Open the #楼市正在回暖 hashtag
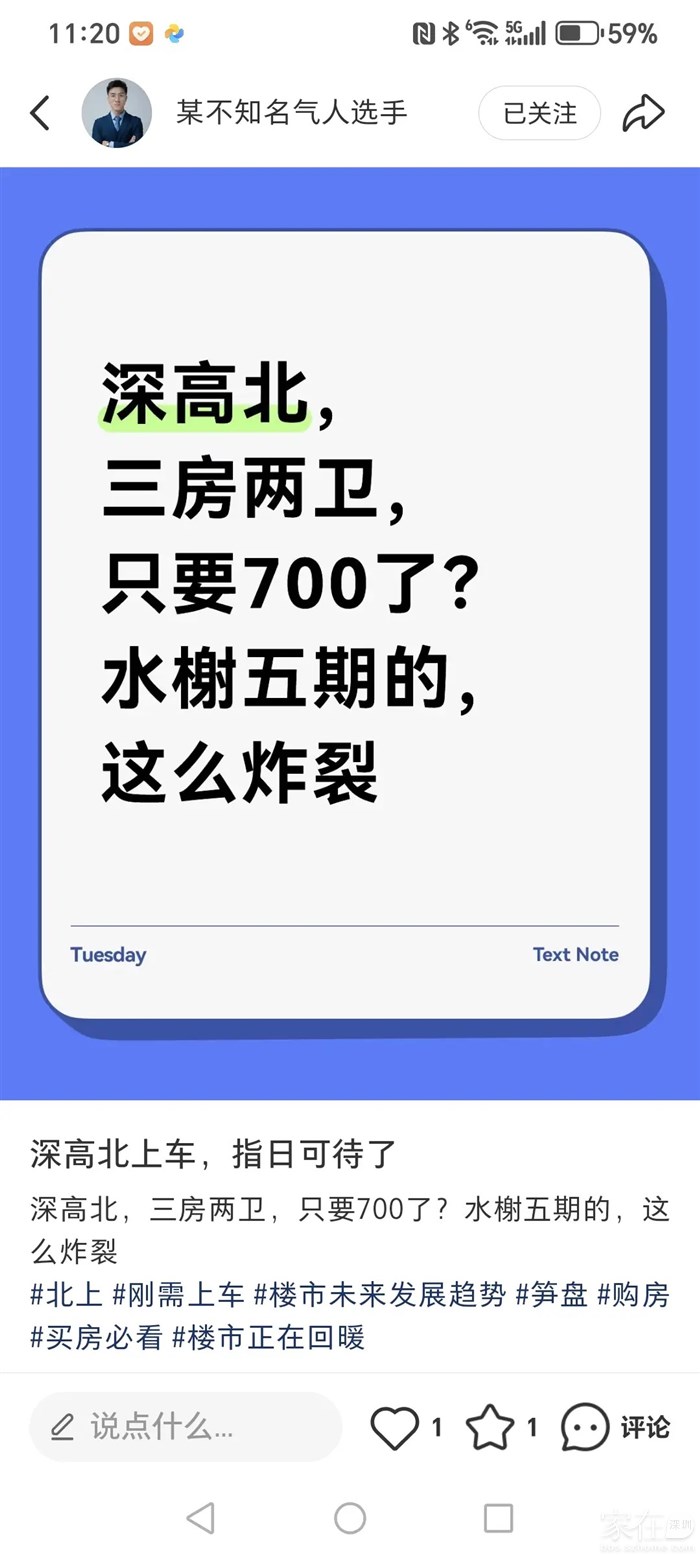 [x=269, y=1337]
